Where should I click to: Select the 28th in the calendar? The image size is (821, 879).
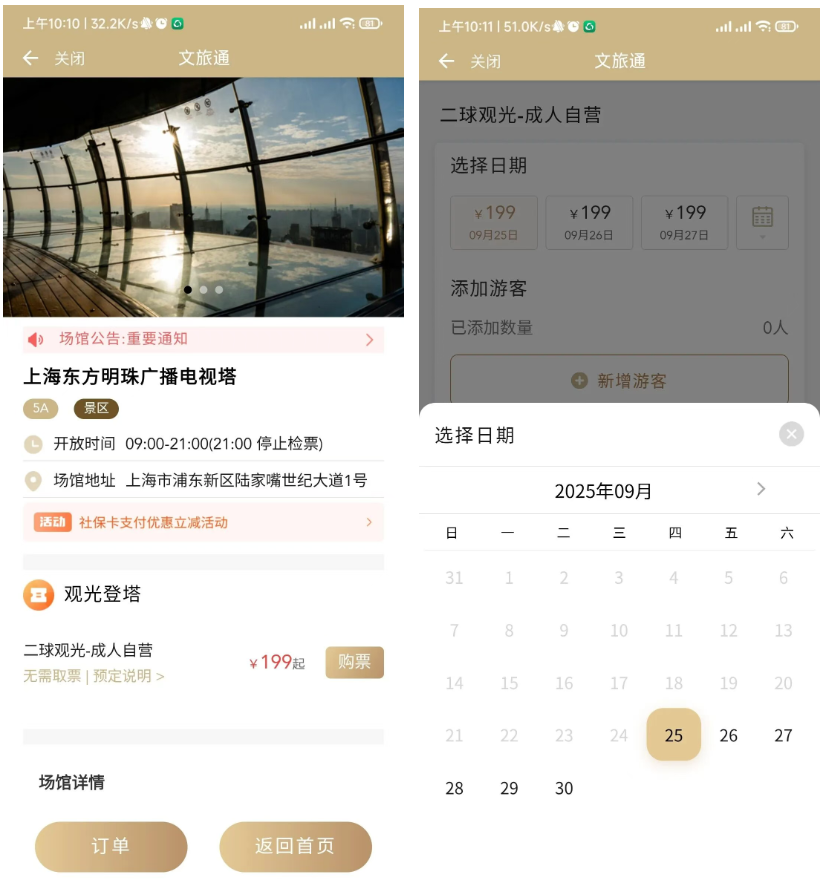454,788
